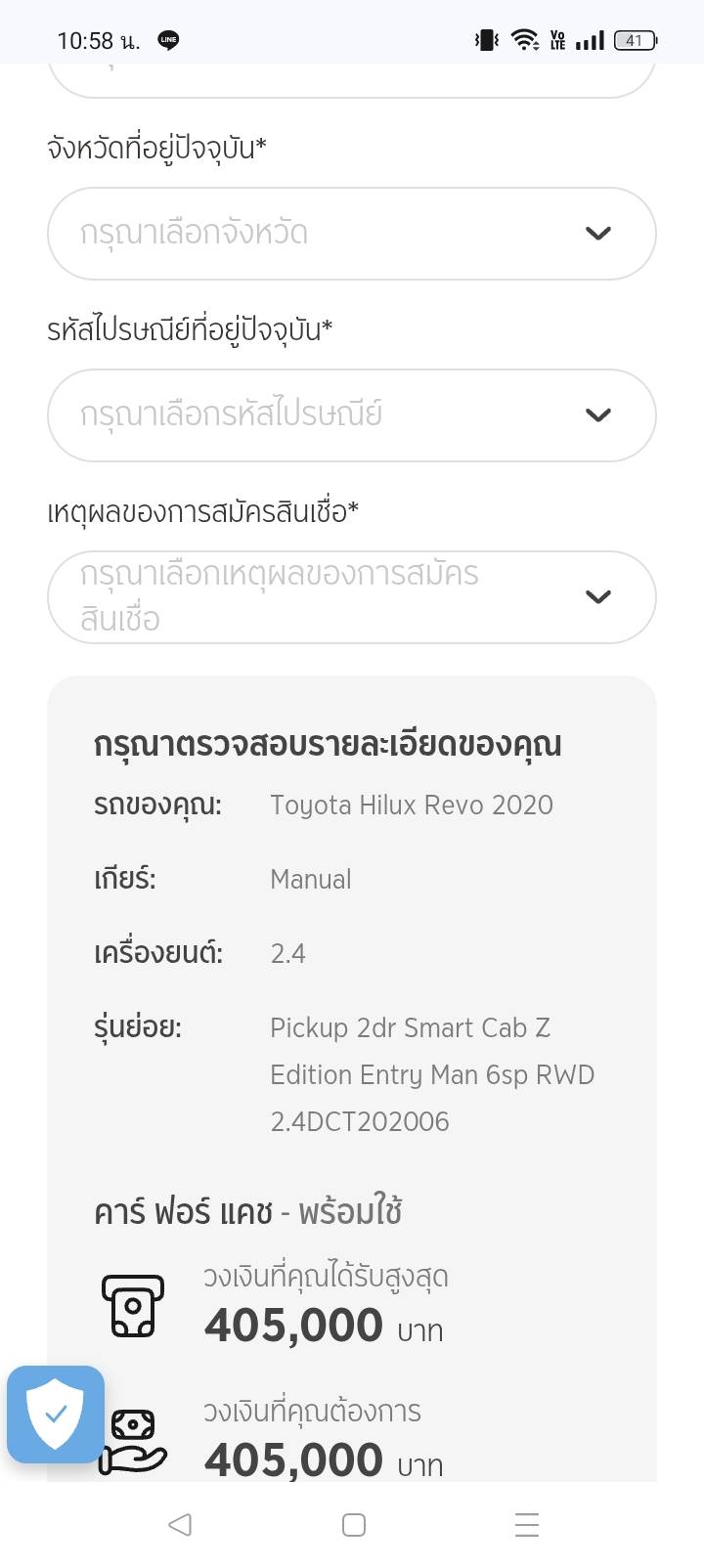This screenshot has width=704, height=1568.
Task: Expand the postal code dropdown
Action: [x=351, y=415]
